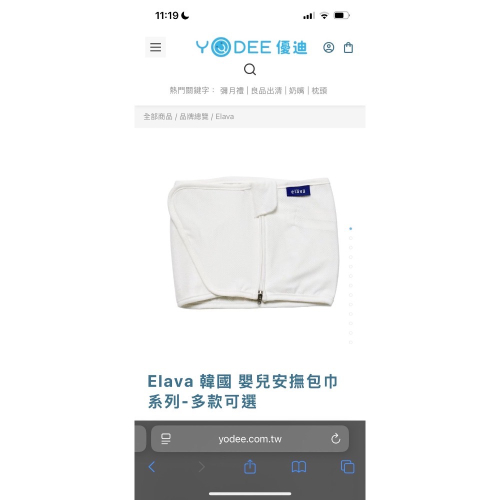Select the 奶嘴 hot keyword
Image resolution: width=500 pixels, height=500 pixels.
pos(296,90)
